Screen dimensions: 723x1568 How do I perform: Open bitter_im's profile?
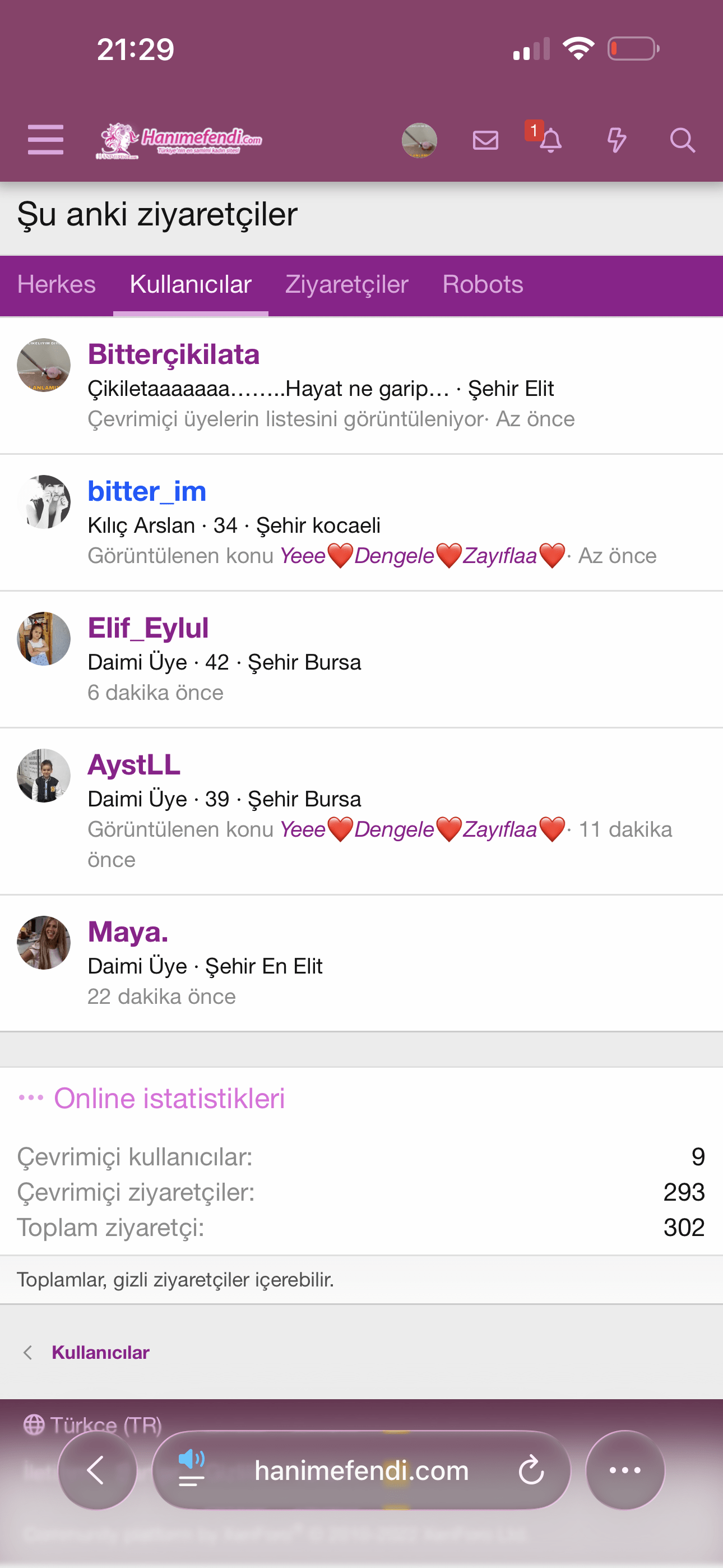[x=147, y=491]
